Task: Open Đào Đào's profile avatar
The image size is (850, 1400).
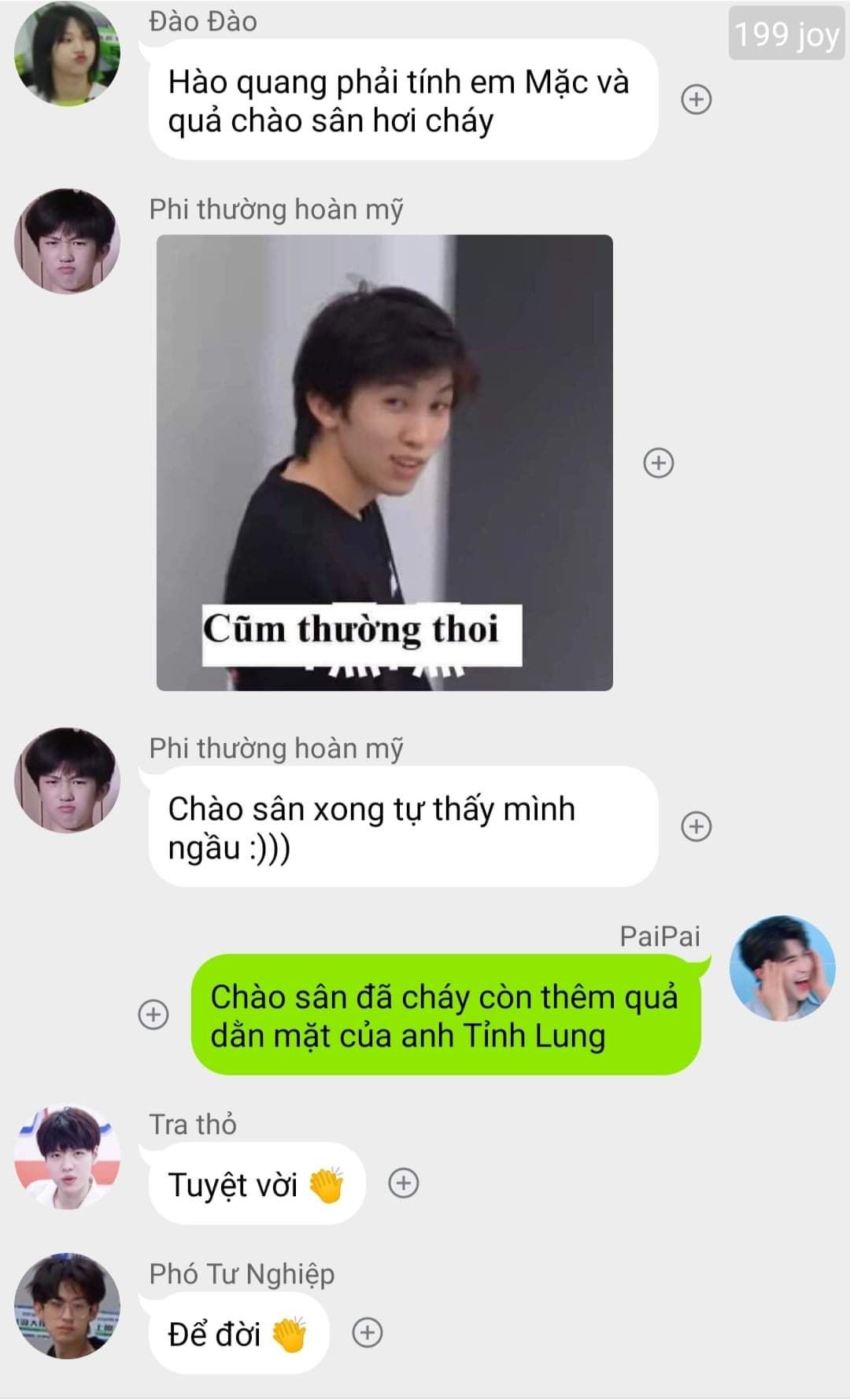Action: coord(68,54)
